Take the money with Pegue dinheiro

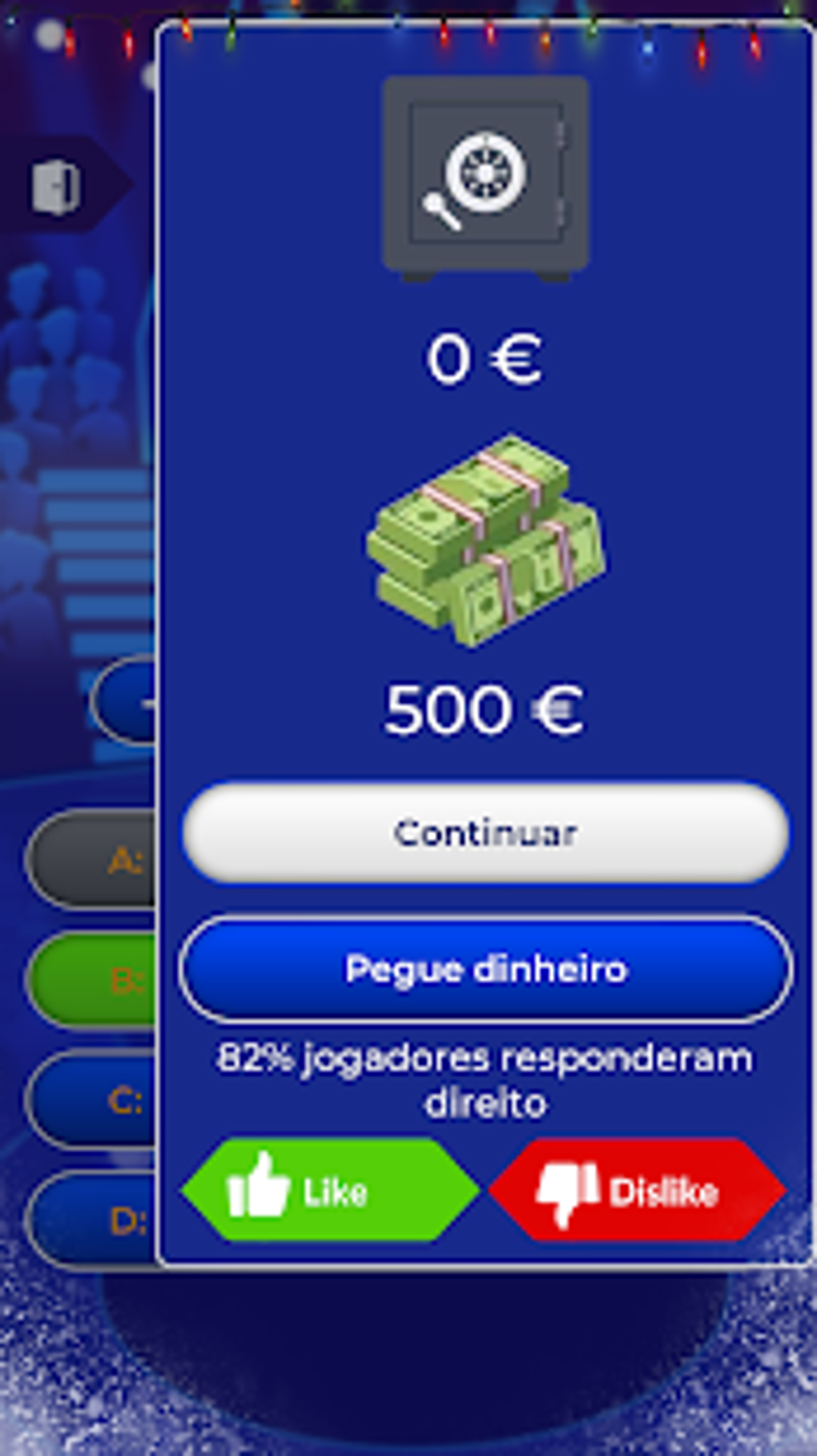(x=485, y=970)
